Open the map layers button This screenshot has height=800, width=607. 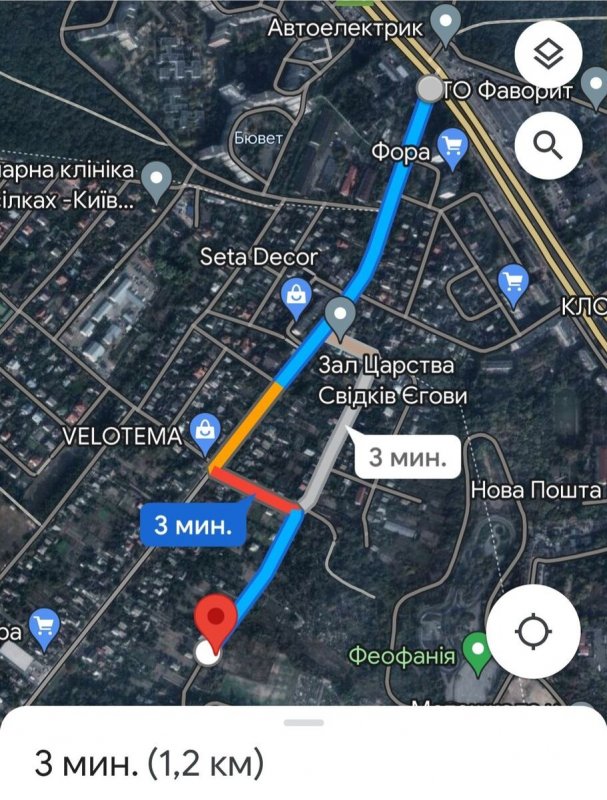pos(548,54)
